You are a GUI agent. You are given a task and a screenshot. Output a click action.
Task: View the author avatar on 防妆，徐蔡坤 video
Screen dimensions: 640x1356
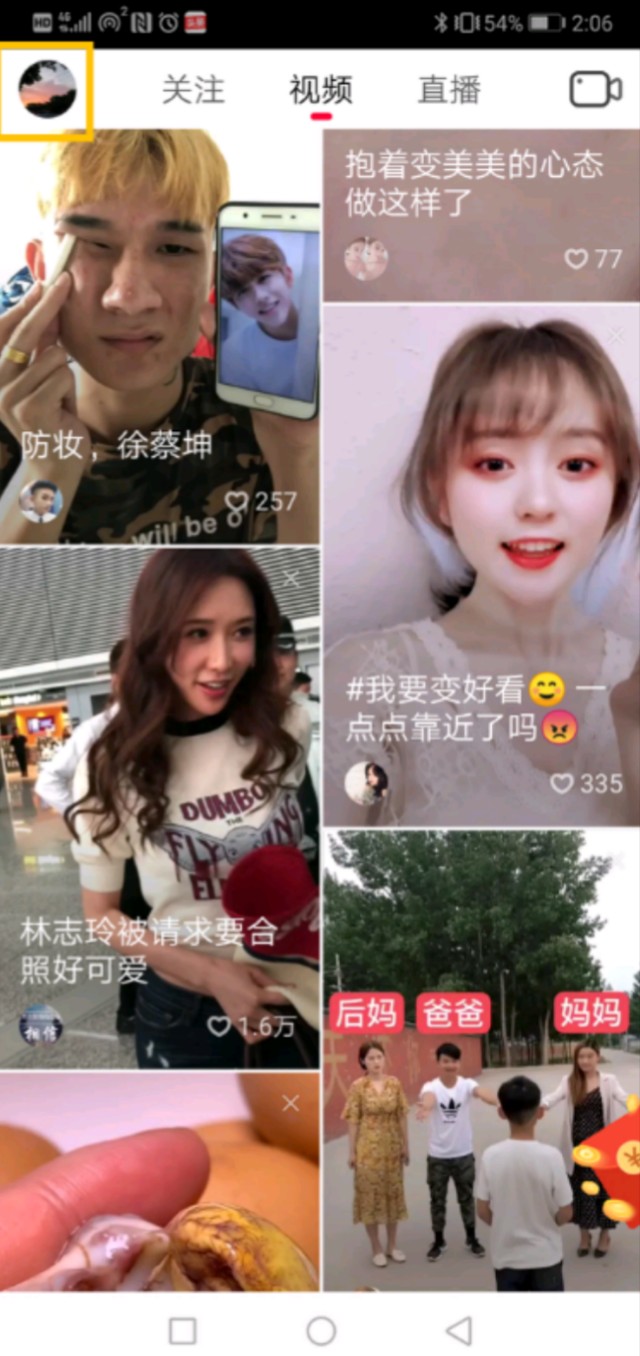pos(41,501)
